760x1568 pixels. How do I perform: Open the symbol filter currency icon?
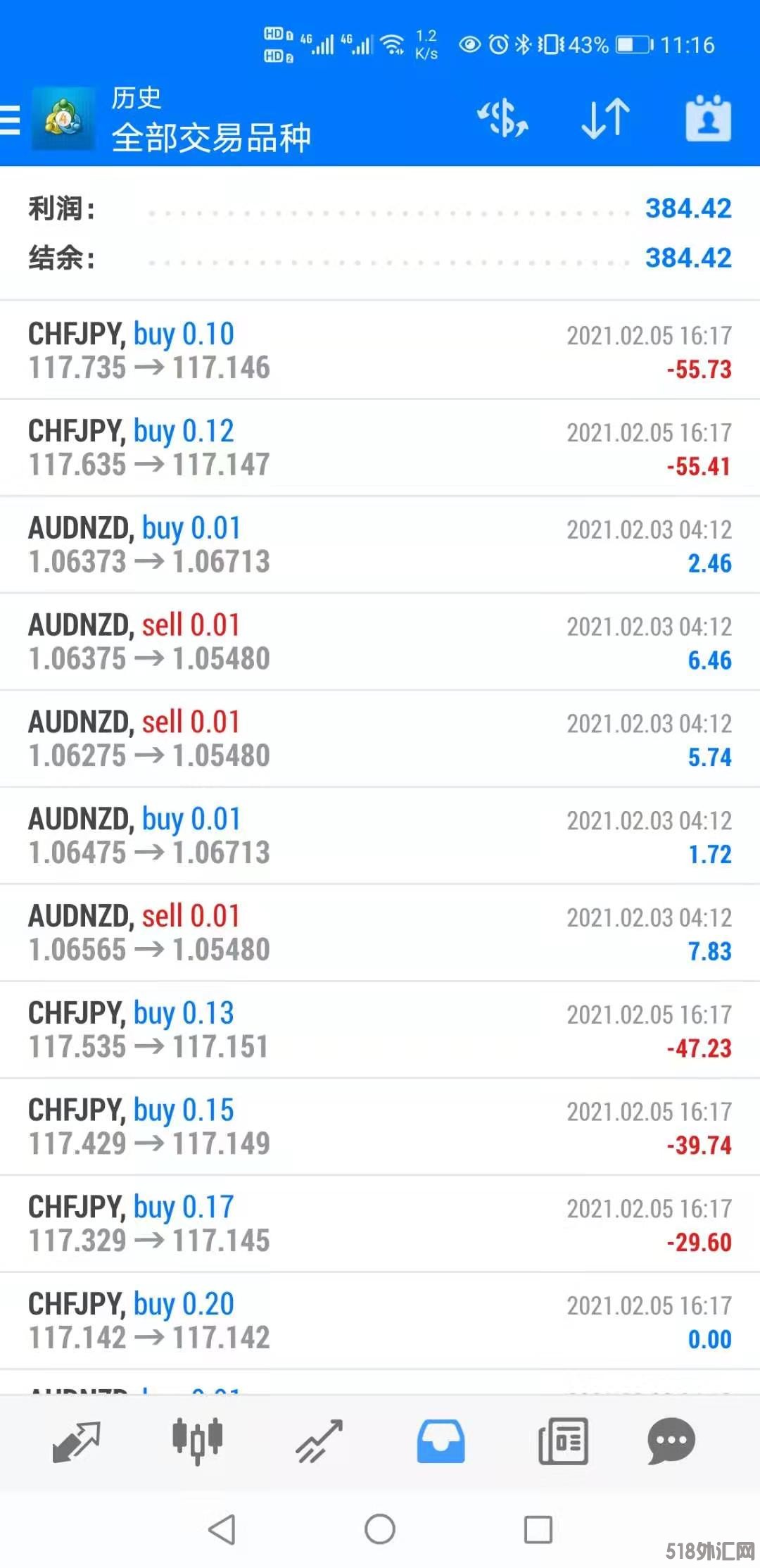tap(502, 118)
